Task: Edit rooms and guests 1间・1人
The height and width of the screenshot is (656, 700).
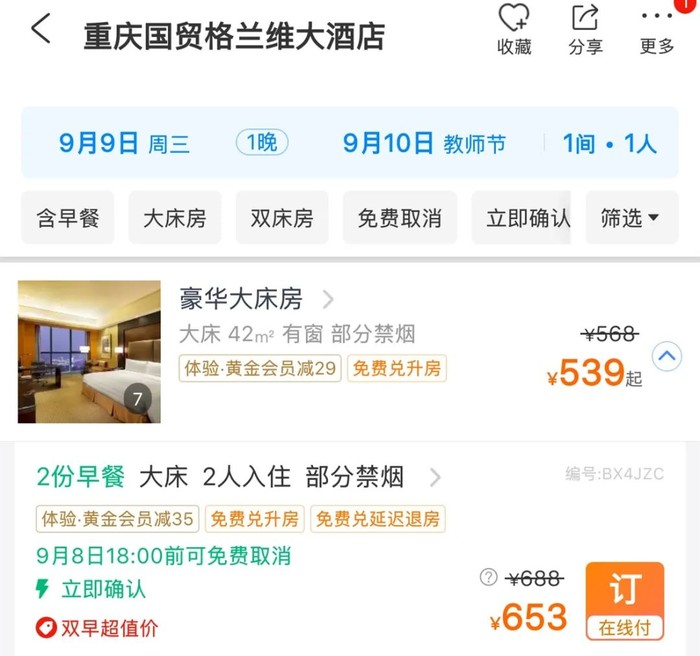Action: [609, 143]
